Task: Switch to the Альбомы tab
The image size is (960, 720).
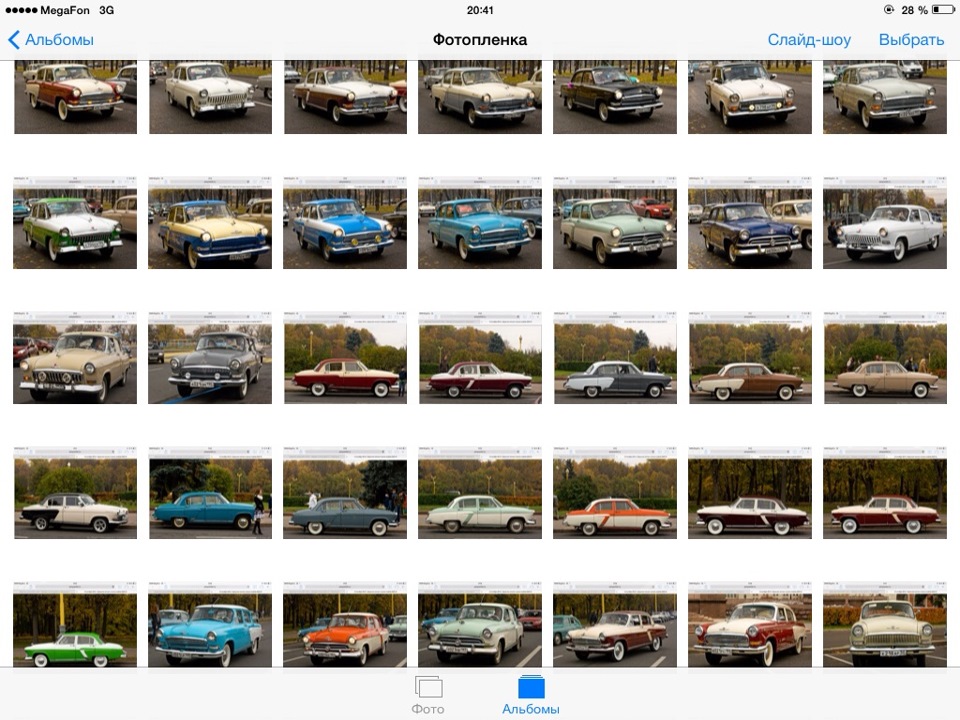Action: (x=531, y=695)
